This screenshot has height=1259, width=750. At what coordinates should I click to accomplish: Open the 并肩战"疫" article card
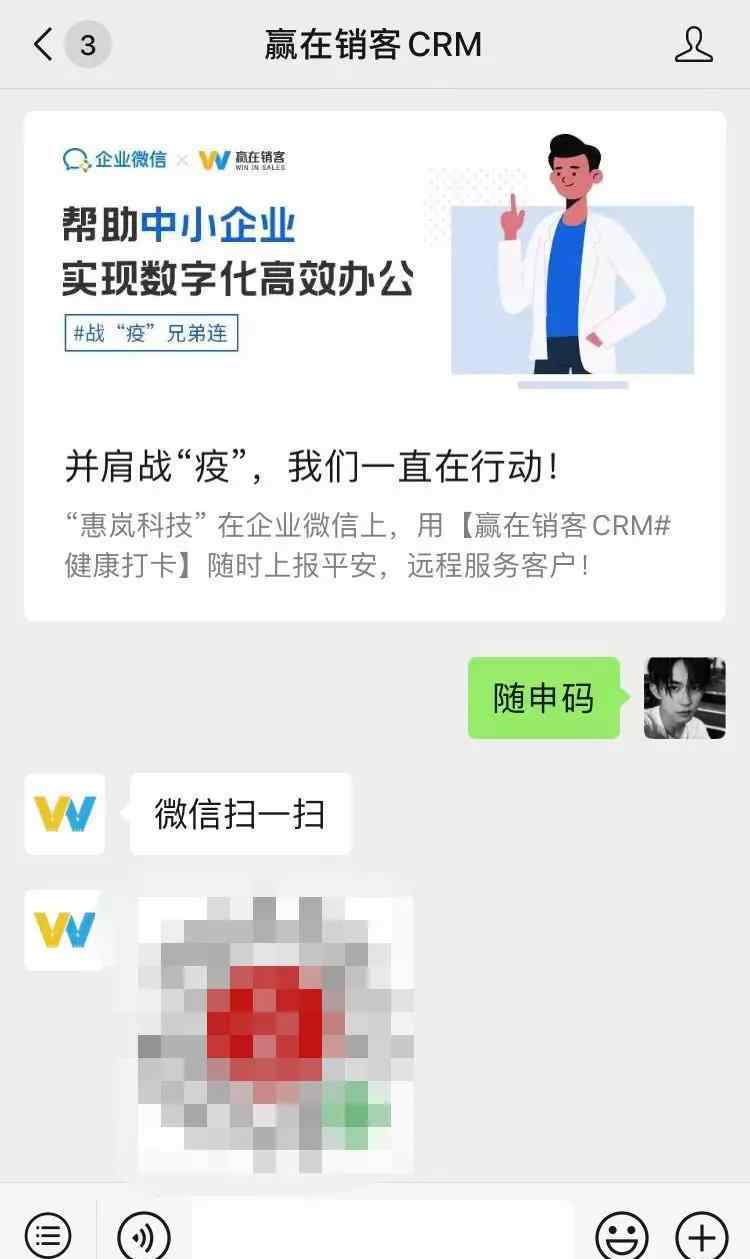pyautogui.click(x=375, y=366)
